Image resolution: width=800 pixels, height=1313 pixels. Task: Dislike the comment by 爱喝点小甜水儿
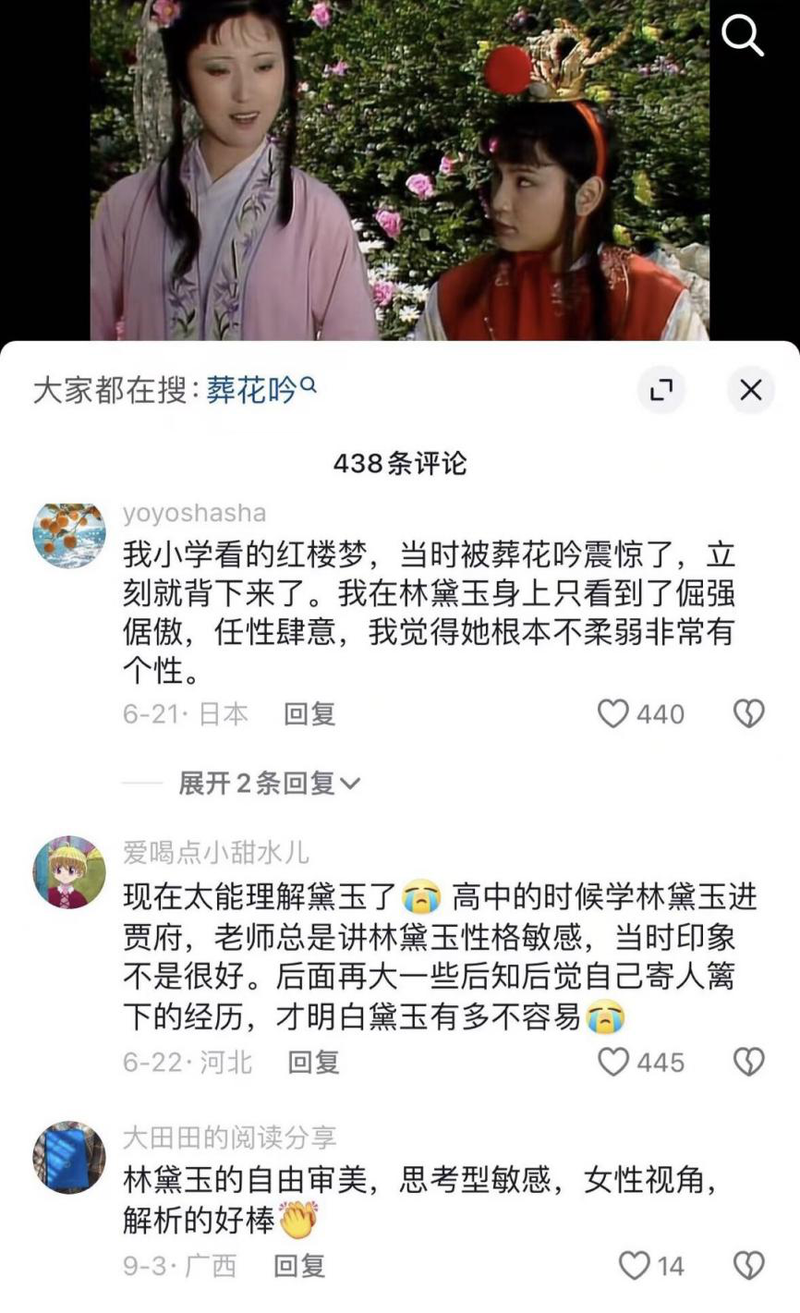click(749, 1062)
